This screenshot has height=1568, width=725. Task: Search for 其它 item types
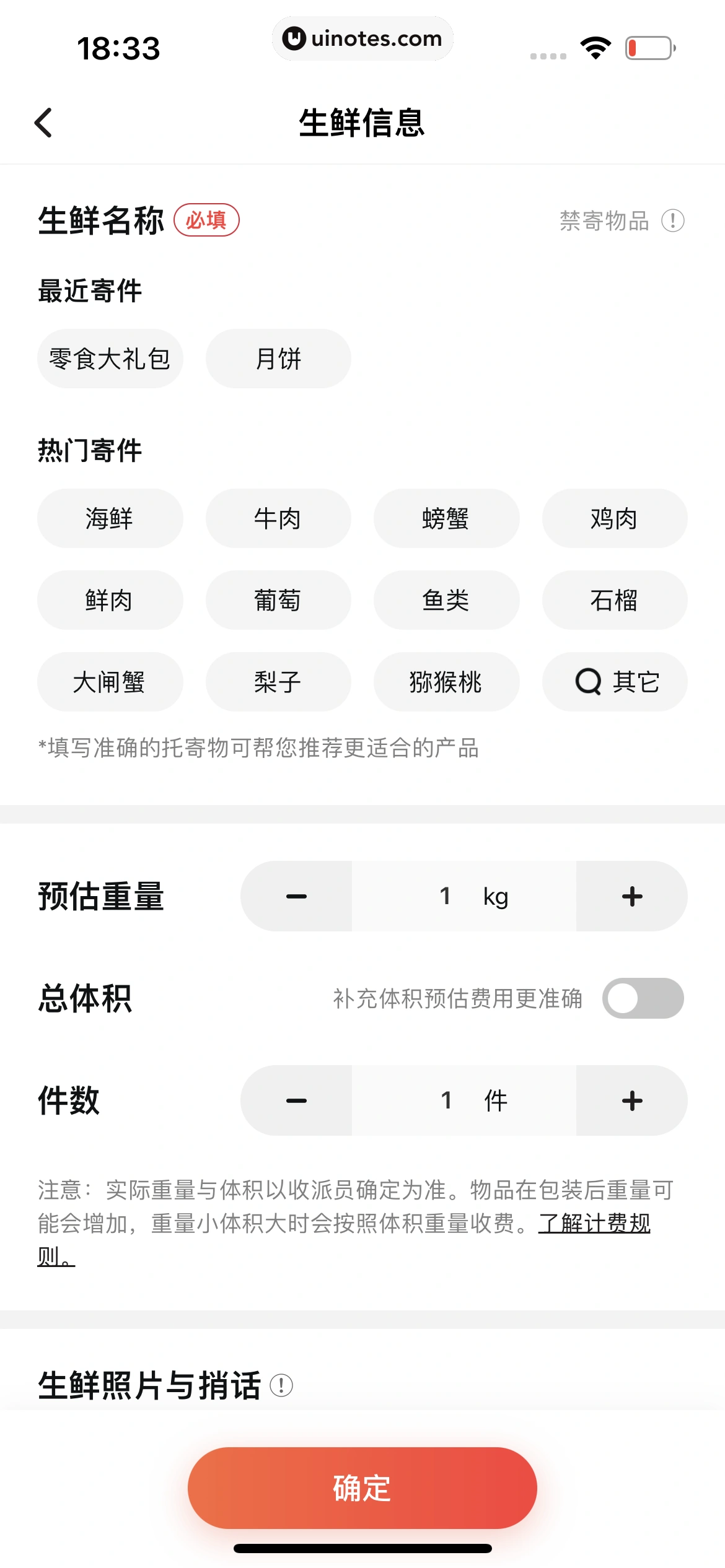click(x=615, y=682)
